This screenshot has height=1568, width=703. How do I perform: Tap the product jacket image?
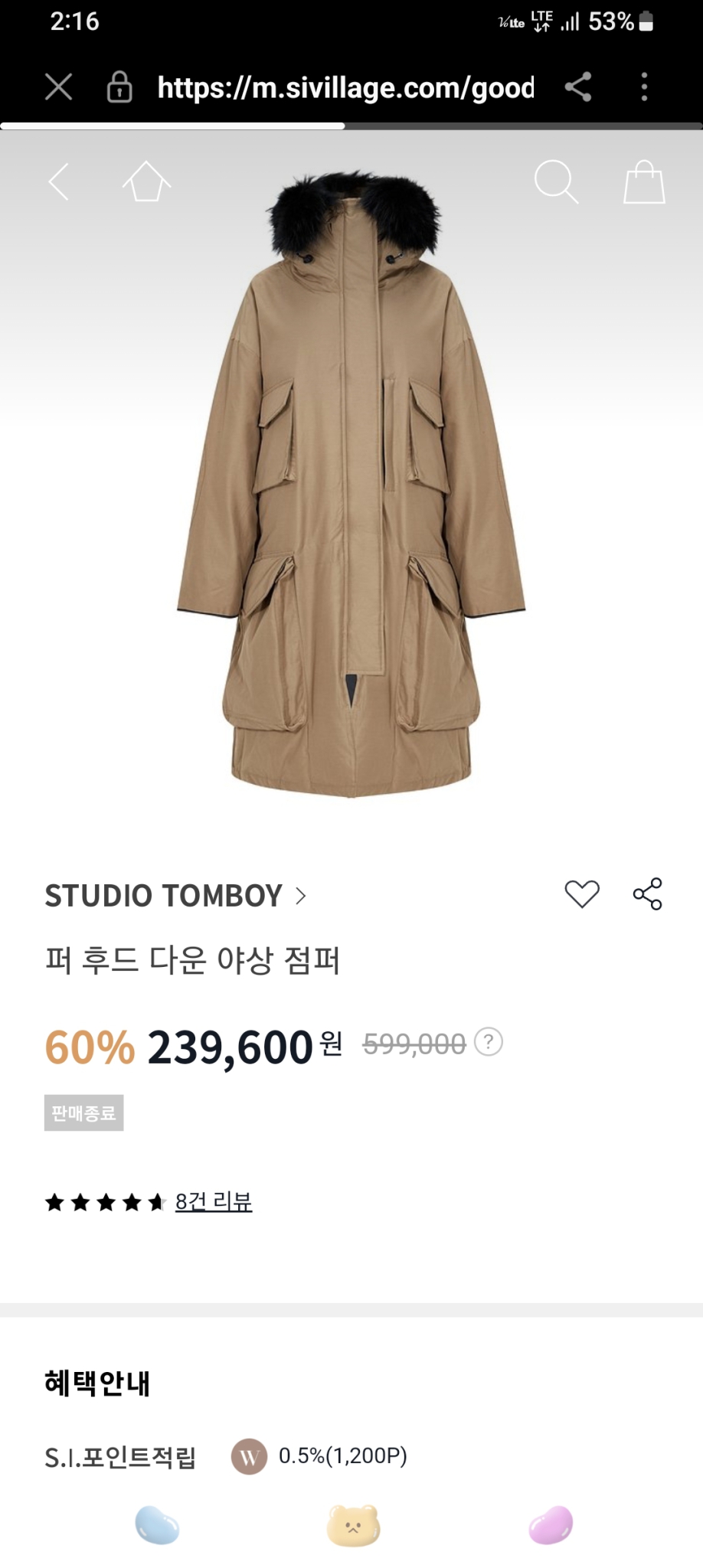(351, 490)
